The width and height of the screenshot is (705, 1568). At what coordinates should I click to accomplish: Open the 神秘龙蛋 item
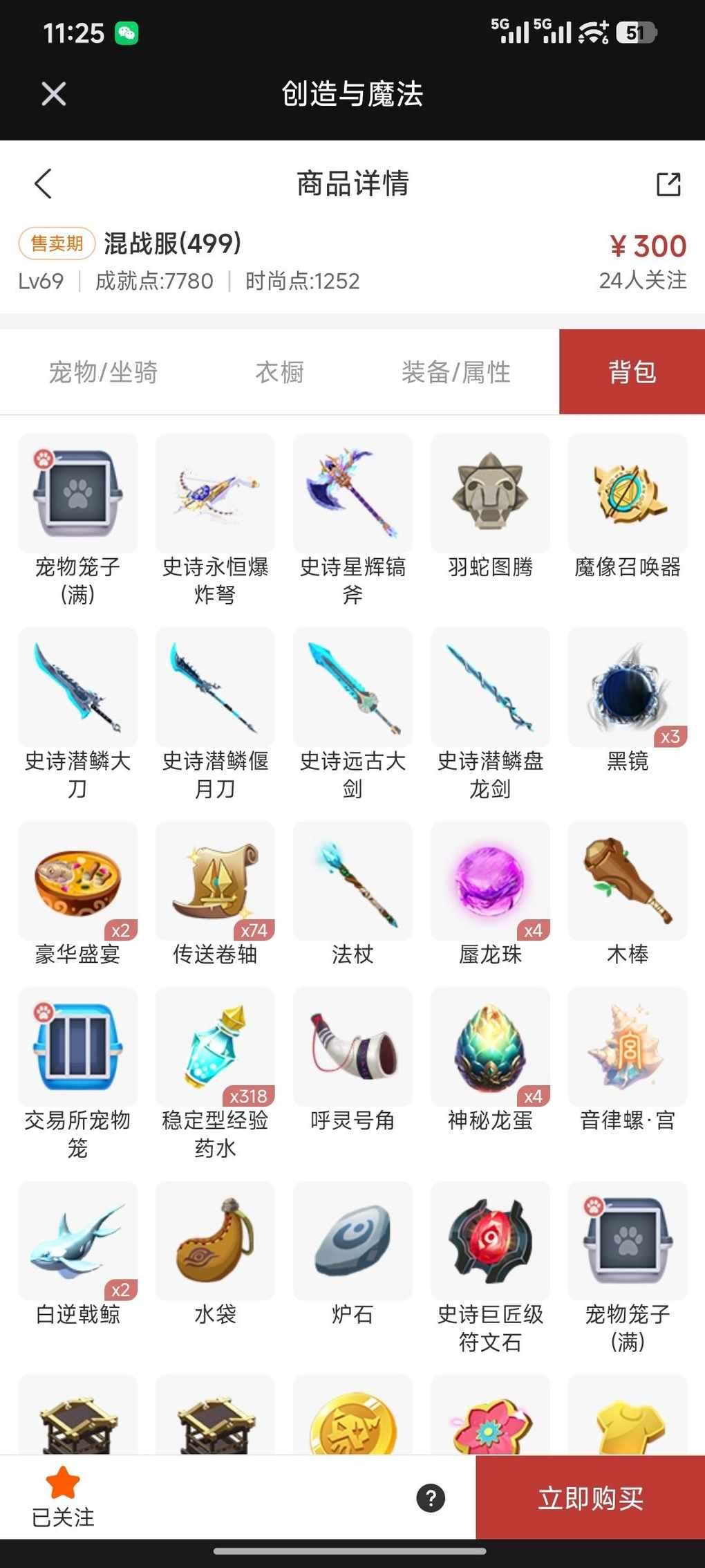490,1047
